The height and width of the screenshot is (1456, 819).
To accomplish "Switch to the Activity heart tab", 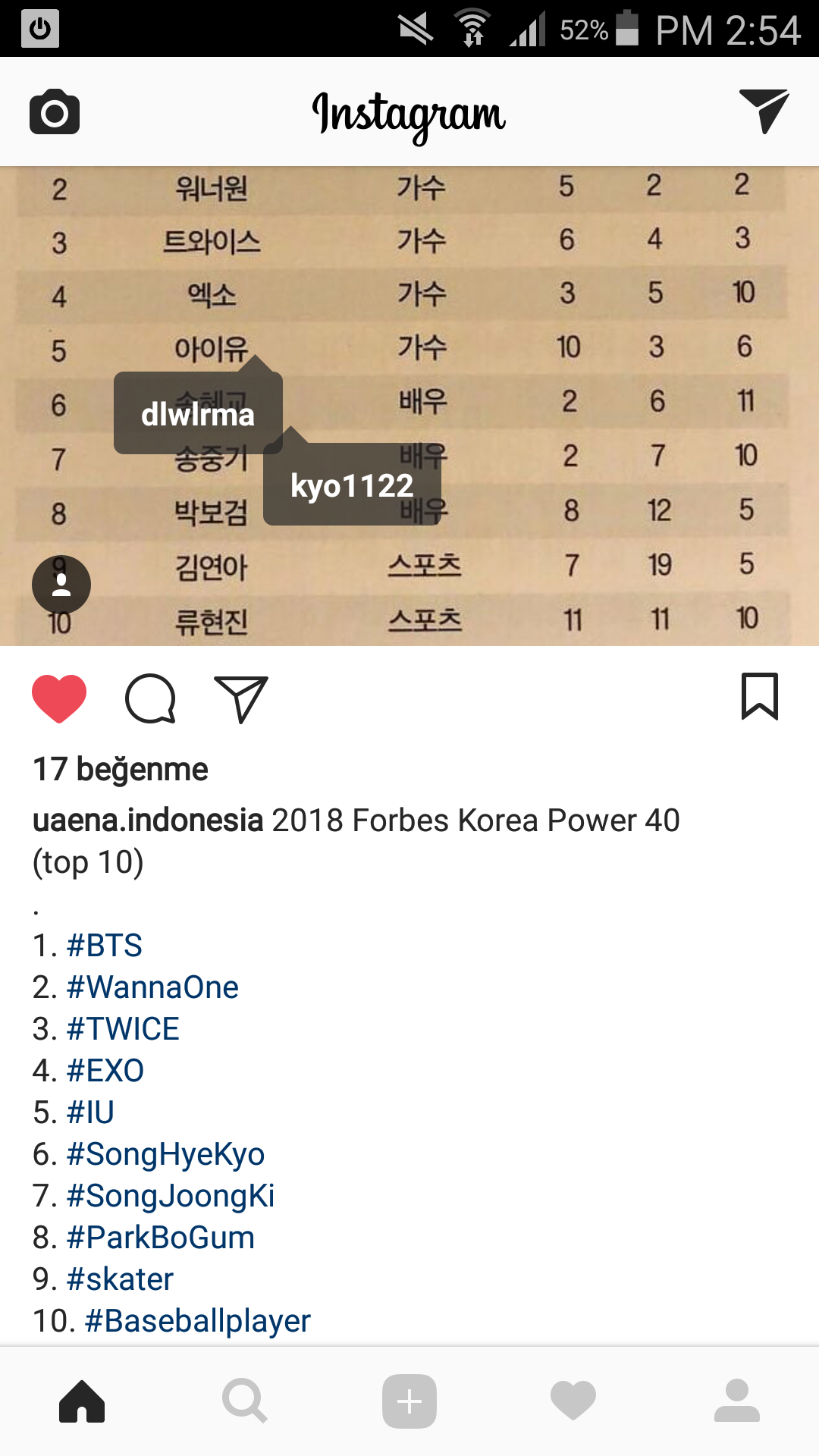I will [x=573, y=1401].
